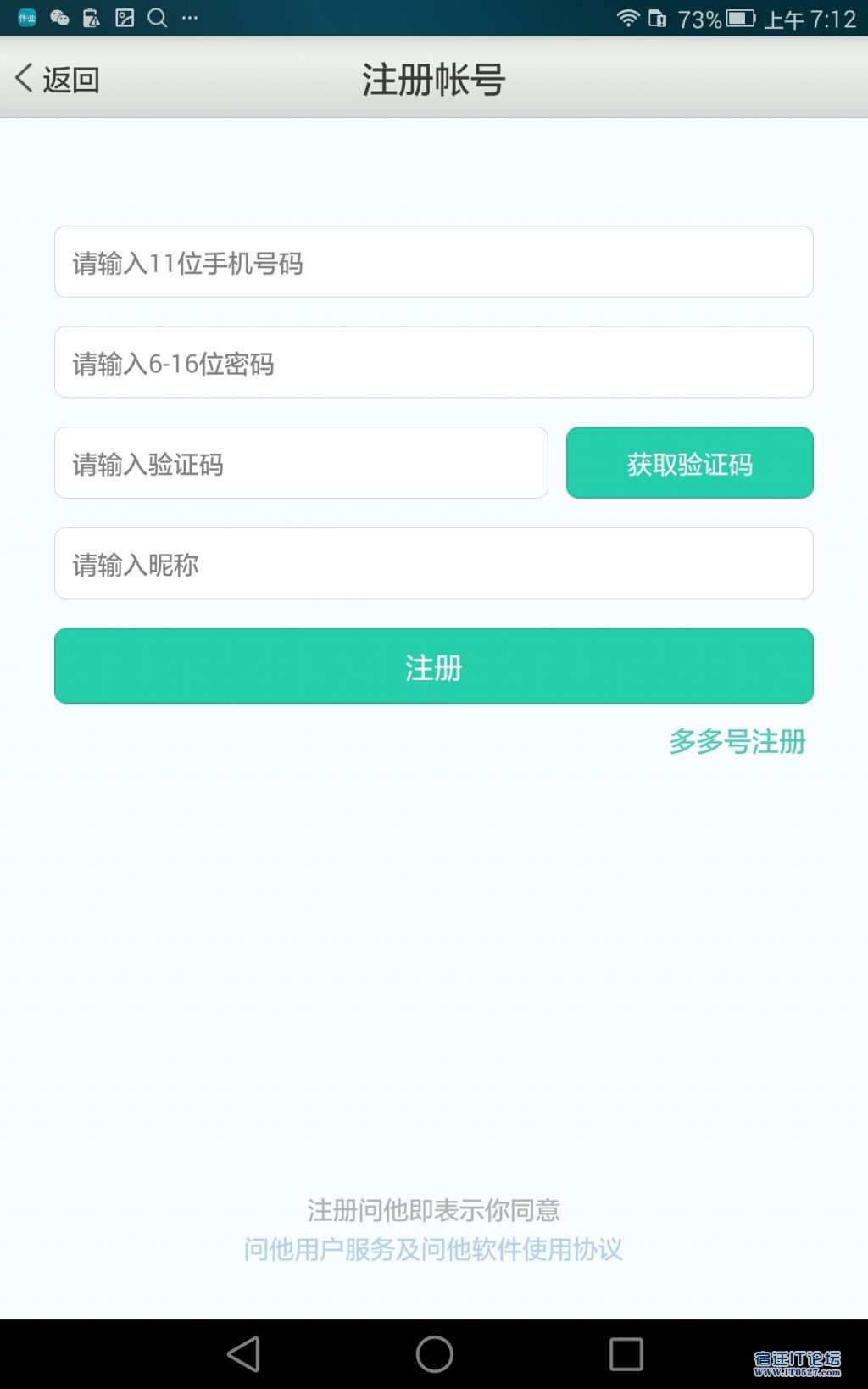Focus the 11-digit phone number field
868x1389 pixels.
tap(433, 262)
